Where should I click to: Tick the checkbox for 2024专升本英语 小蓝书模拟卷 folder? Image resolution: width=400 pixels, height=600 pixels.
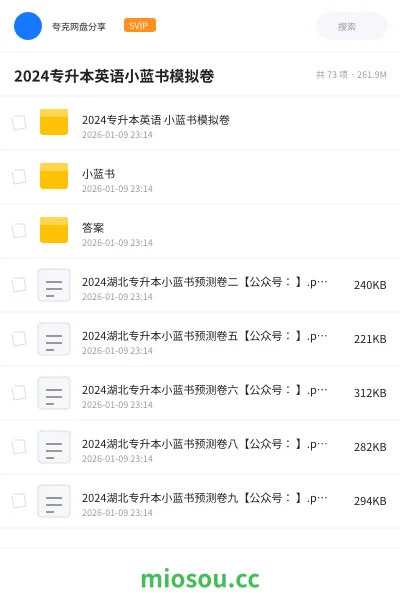[x=19, y=123]
